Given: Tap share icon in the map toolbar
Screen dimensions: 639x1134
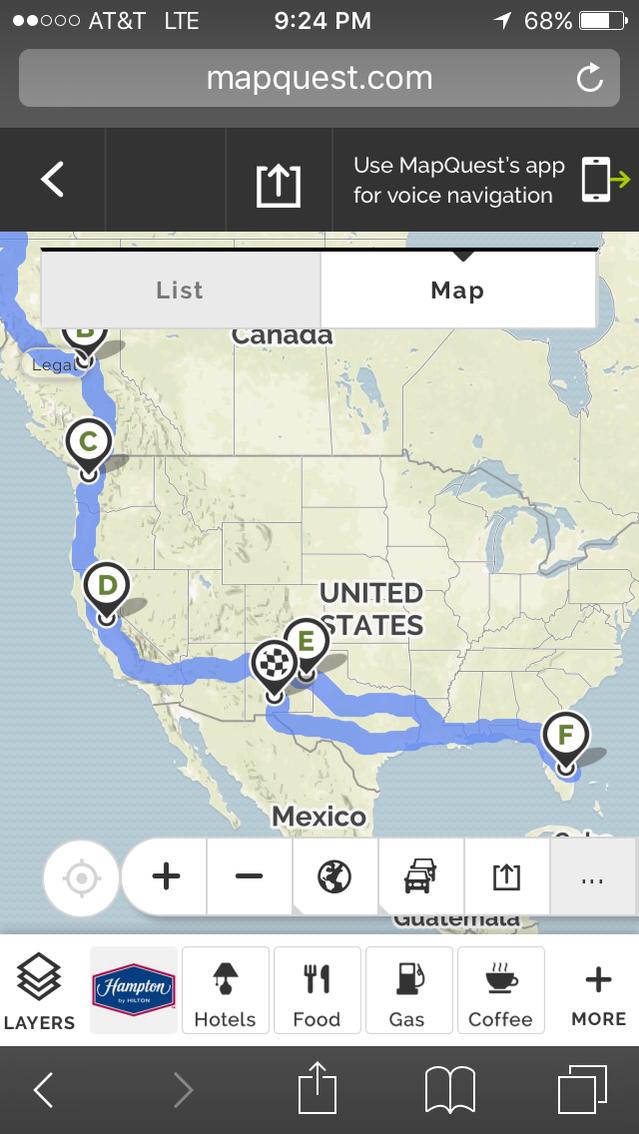Looking at the screenshot, I should coord(507,877).
